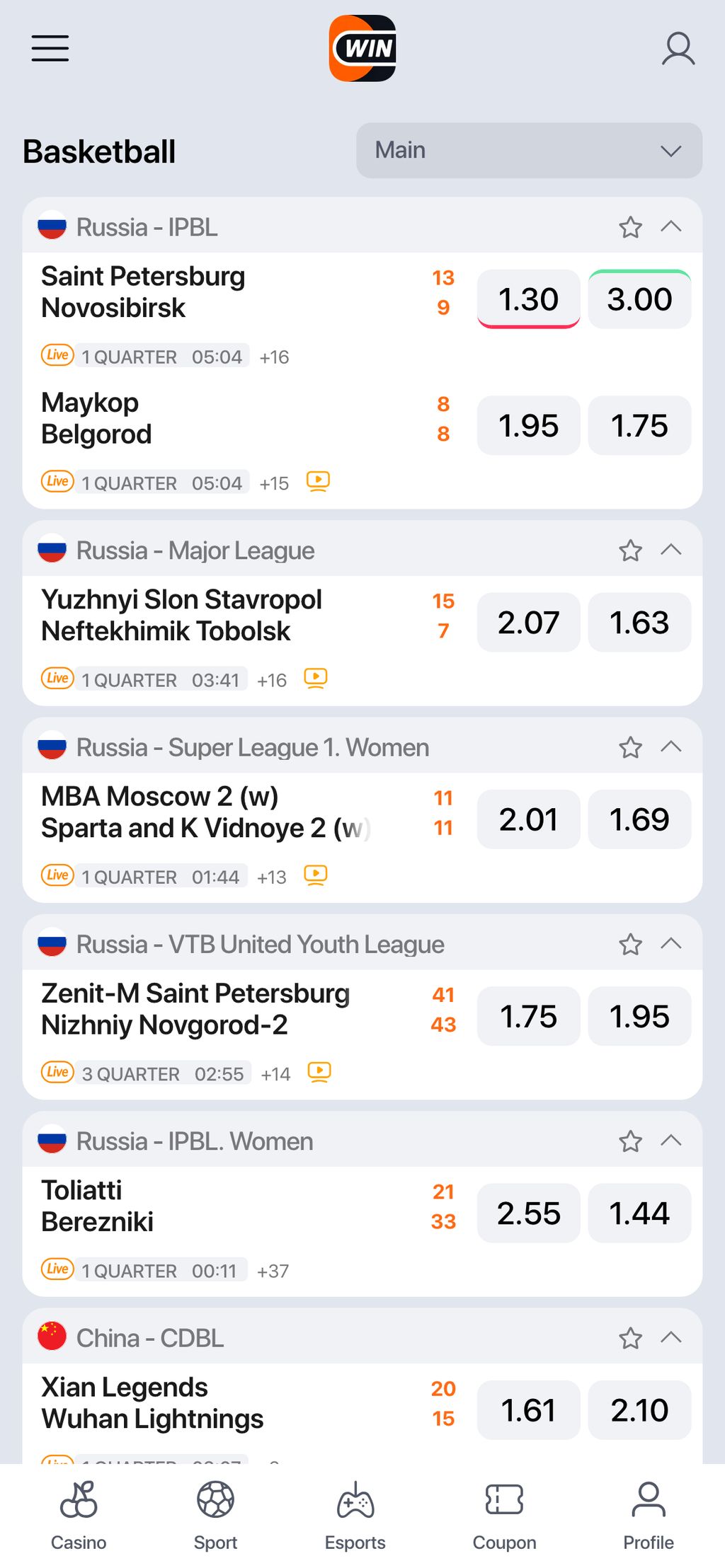Screen dimensions: 725x1568
Task: Bet on Saint Petersburg at 1.30
Action: coord(528,299)
